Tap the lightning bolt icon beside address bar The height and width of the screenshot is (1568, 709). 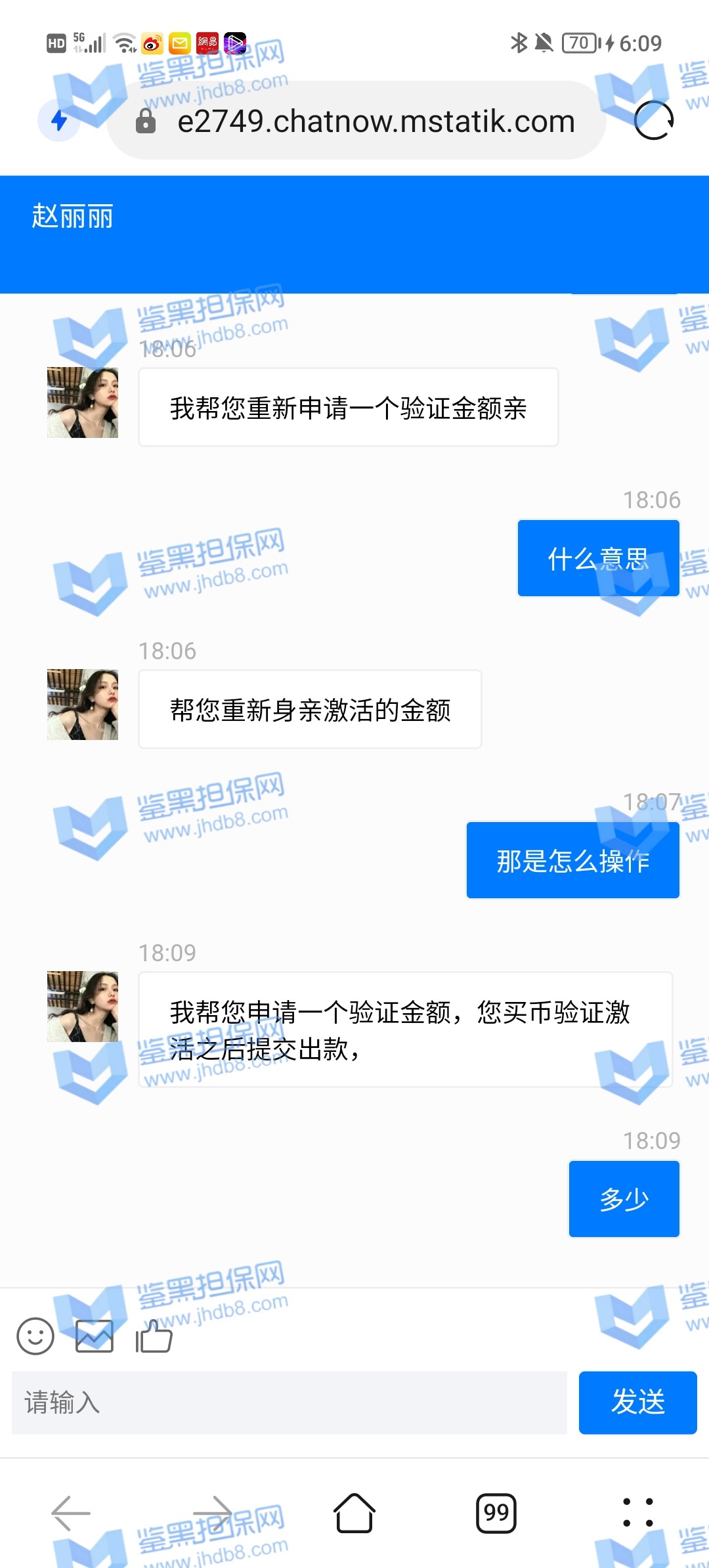pyautogui.click(x=59, y=121)
